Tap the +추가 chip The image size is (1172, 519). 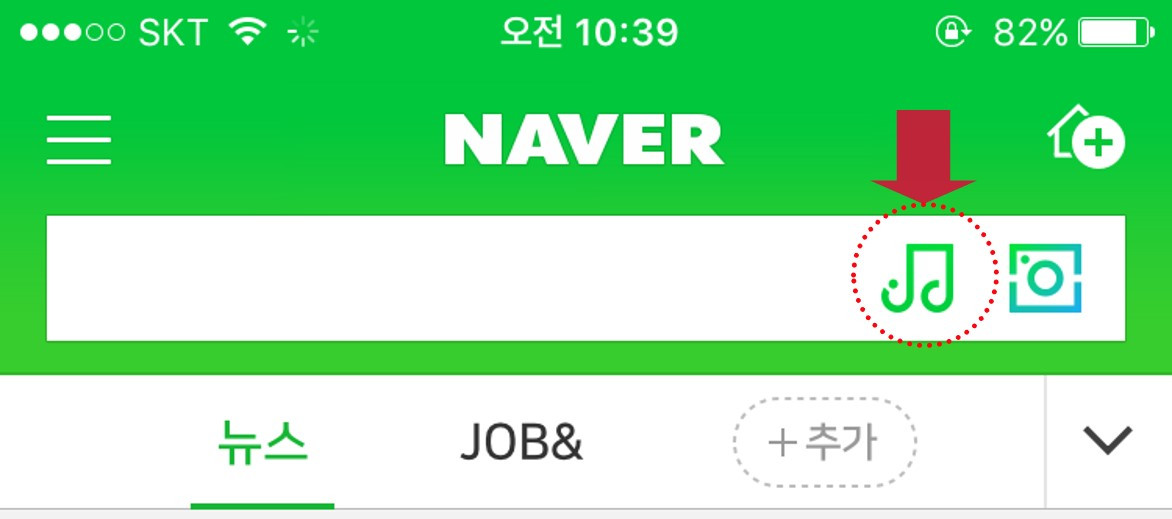824,443
